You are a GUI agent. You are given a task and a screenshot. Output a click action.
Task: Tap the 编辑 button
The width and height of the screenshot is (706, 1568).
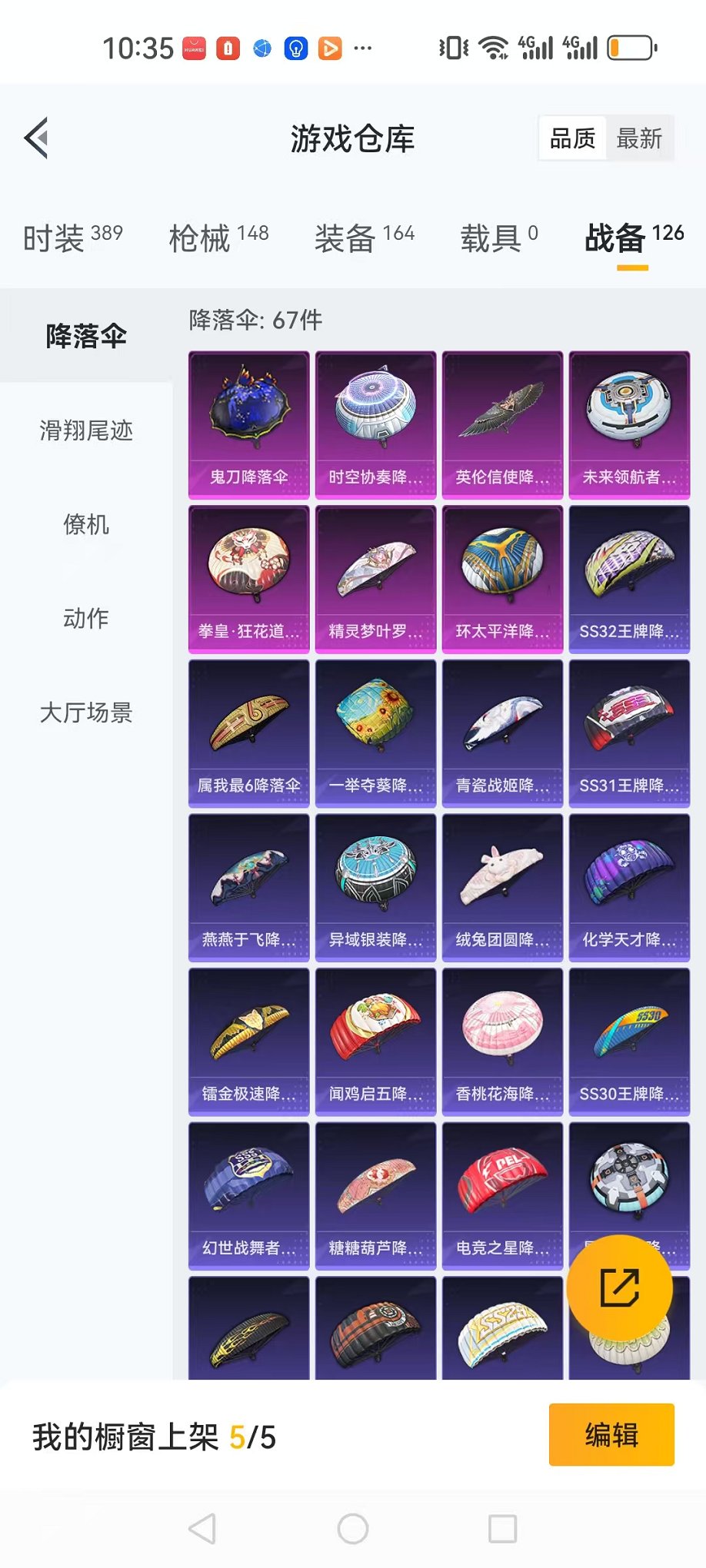[611, 1434]
